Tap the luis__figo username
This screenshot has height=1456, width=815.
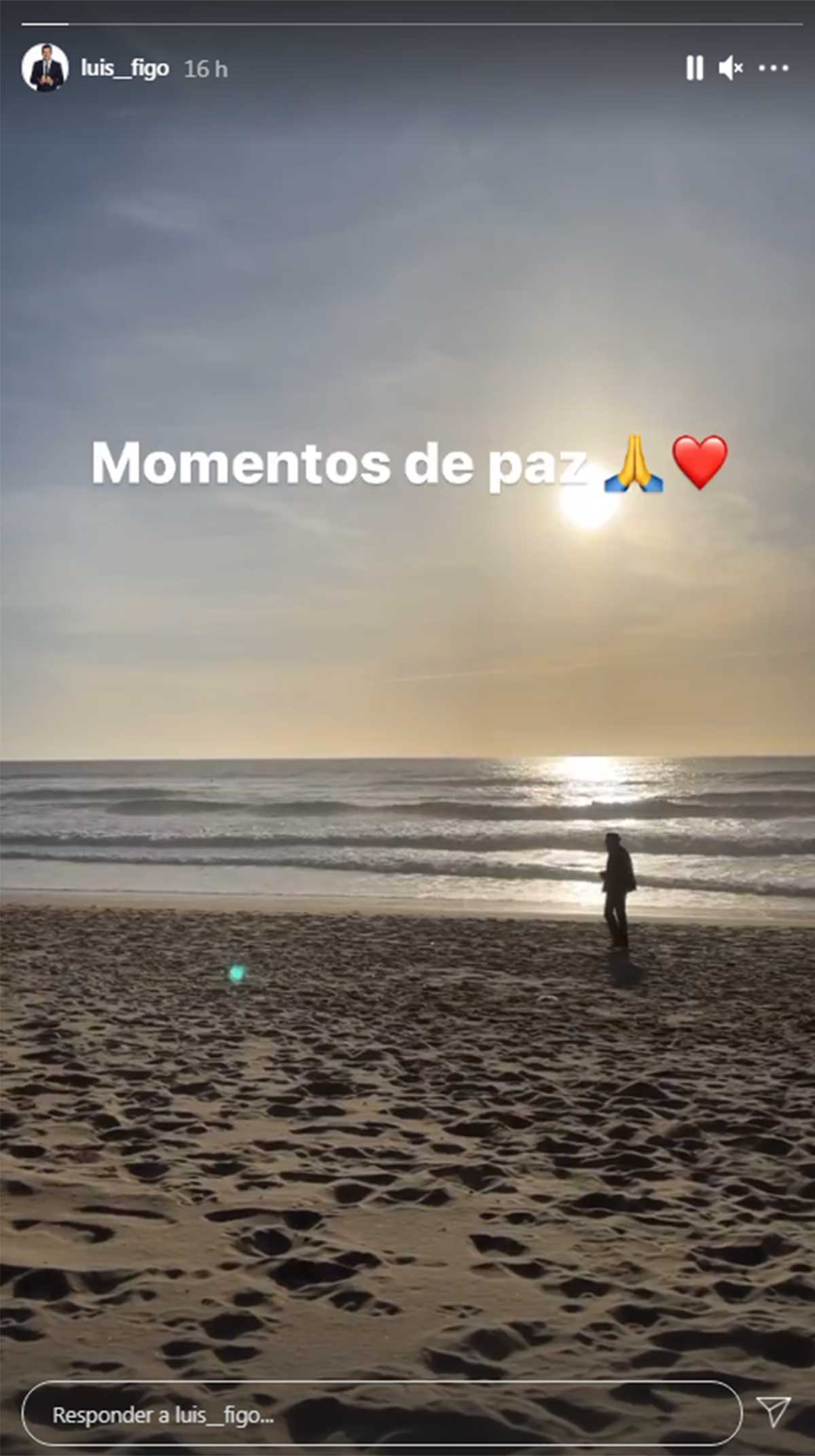(125, 69)
